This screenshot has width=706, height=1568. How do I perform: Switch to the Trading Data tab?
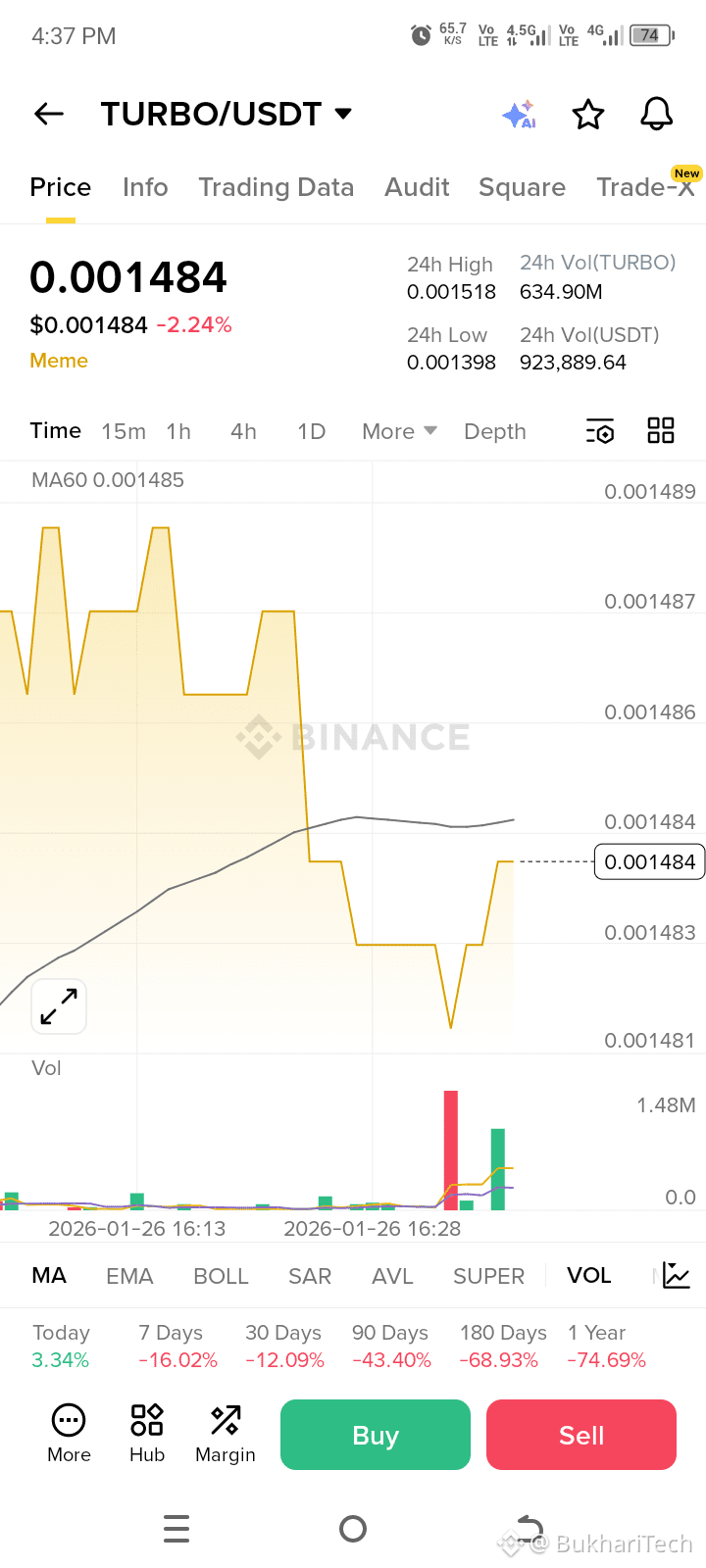(x=276, y=187)
